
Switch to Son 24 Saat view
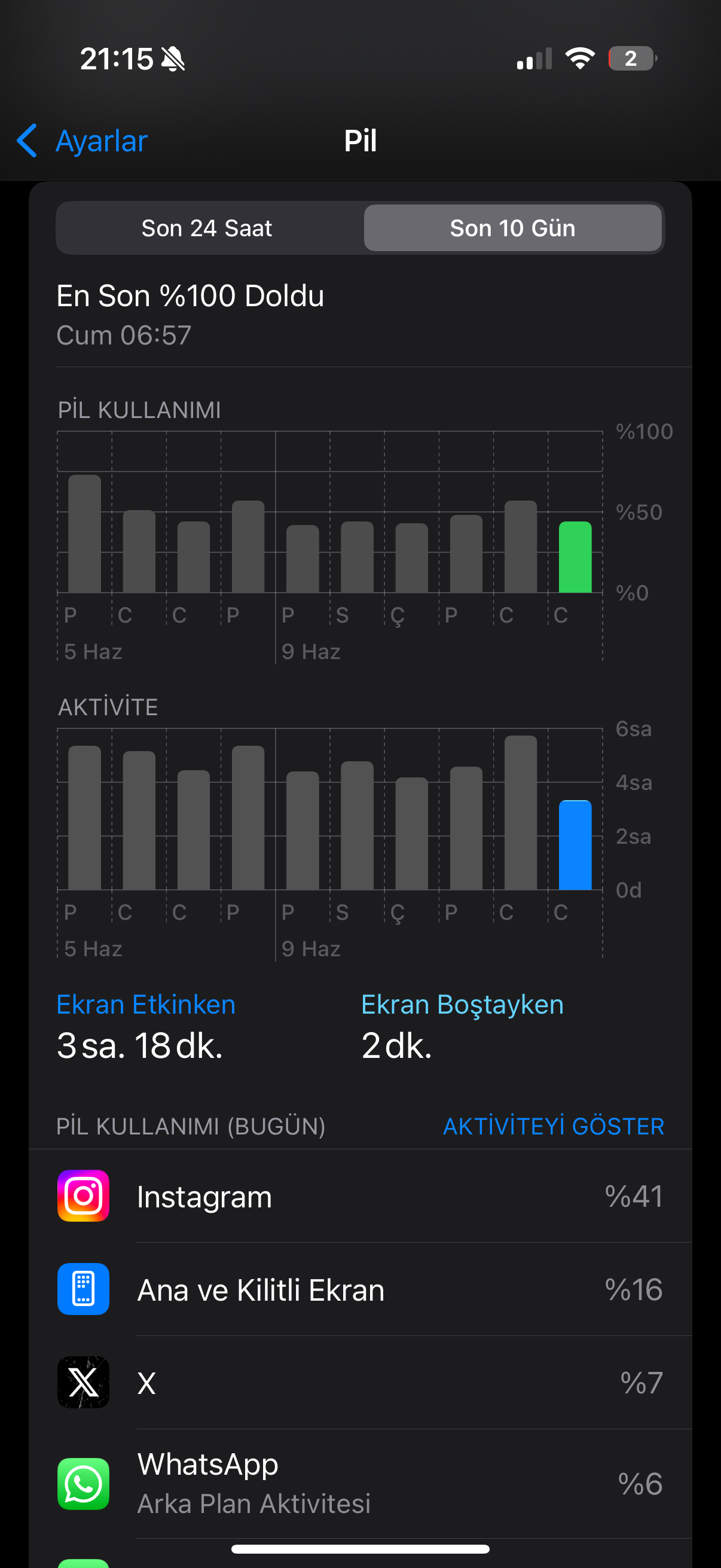[x=207, y=228]
